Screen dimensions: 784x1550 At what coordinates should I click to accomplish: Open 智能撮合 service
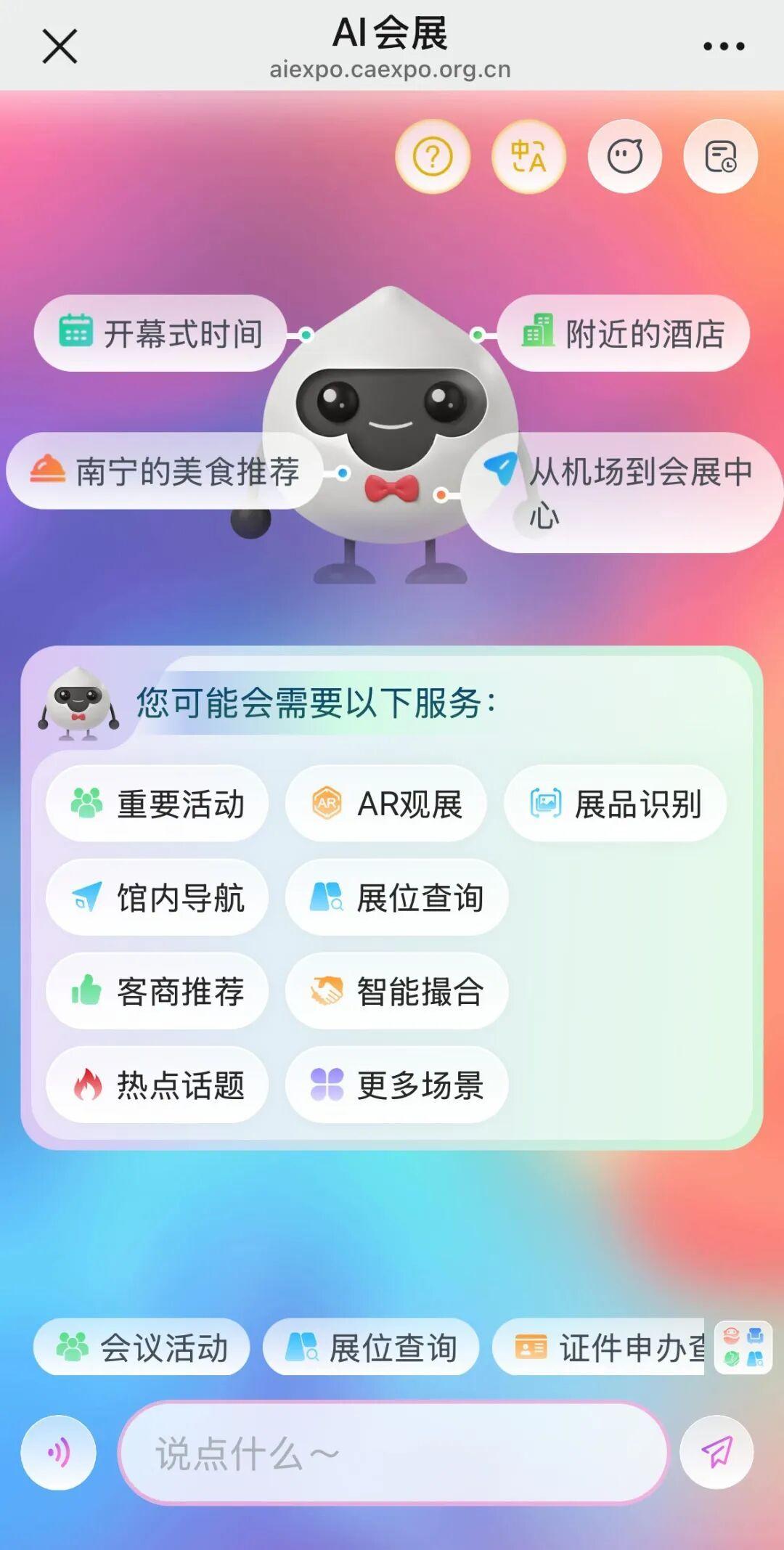[x=396, y=991]
